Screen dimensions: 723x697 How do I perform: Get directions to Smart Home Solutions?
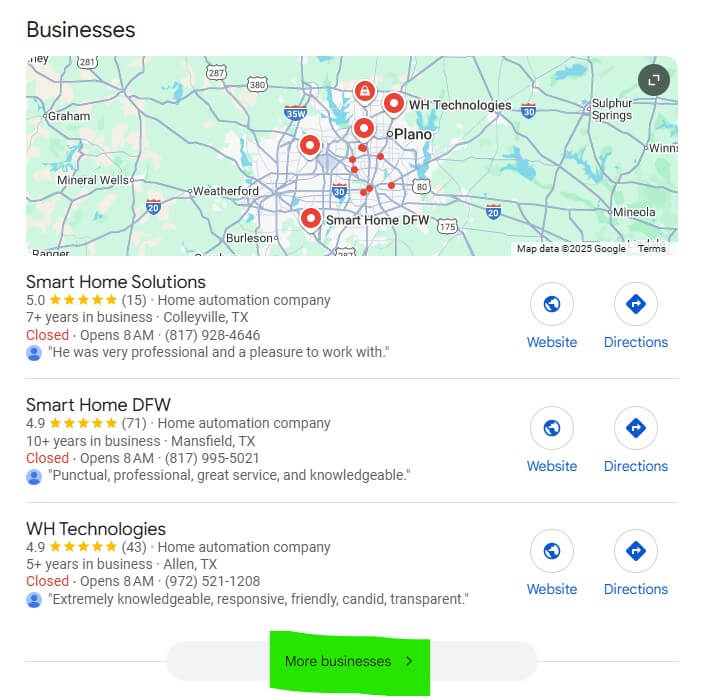coord(635,305)
